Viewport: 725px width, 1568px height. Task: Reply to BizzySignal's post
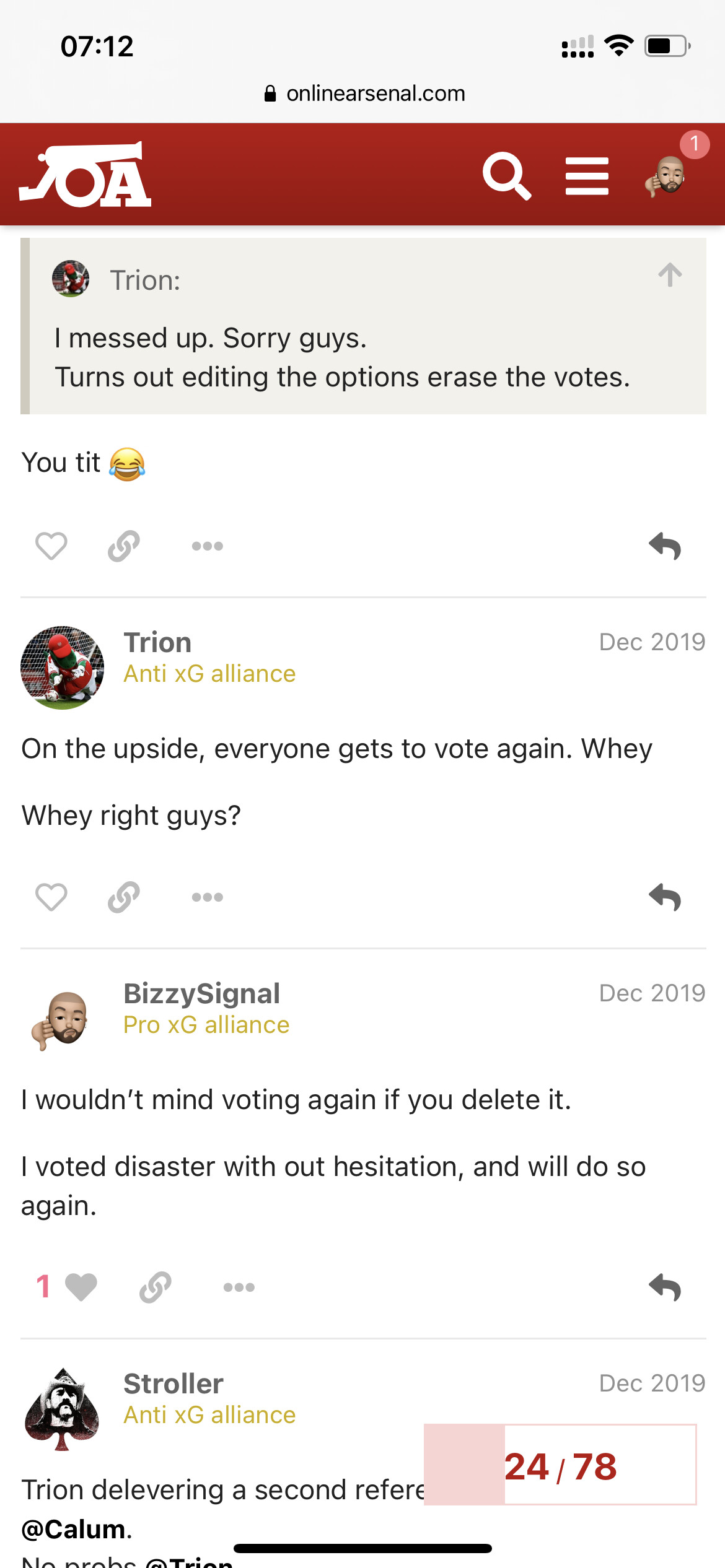[x=665, y=1287]
